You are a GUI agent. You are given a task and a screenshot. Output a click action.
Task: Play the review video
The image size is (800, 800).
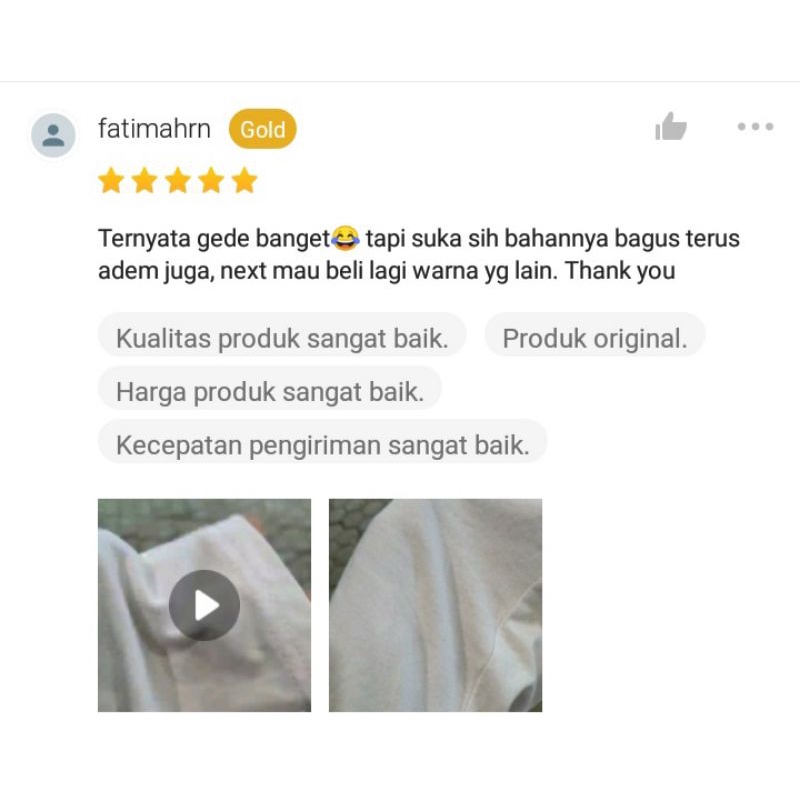pos(204,605)
